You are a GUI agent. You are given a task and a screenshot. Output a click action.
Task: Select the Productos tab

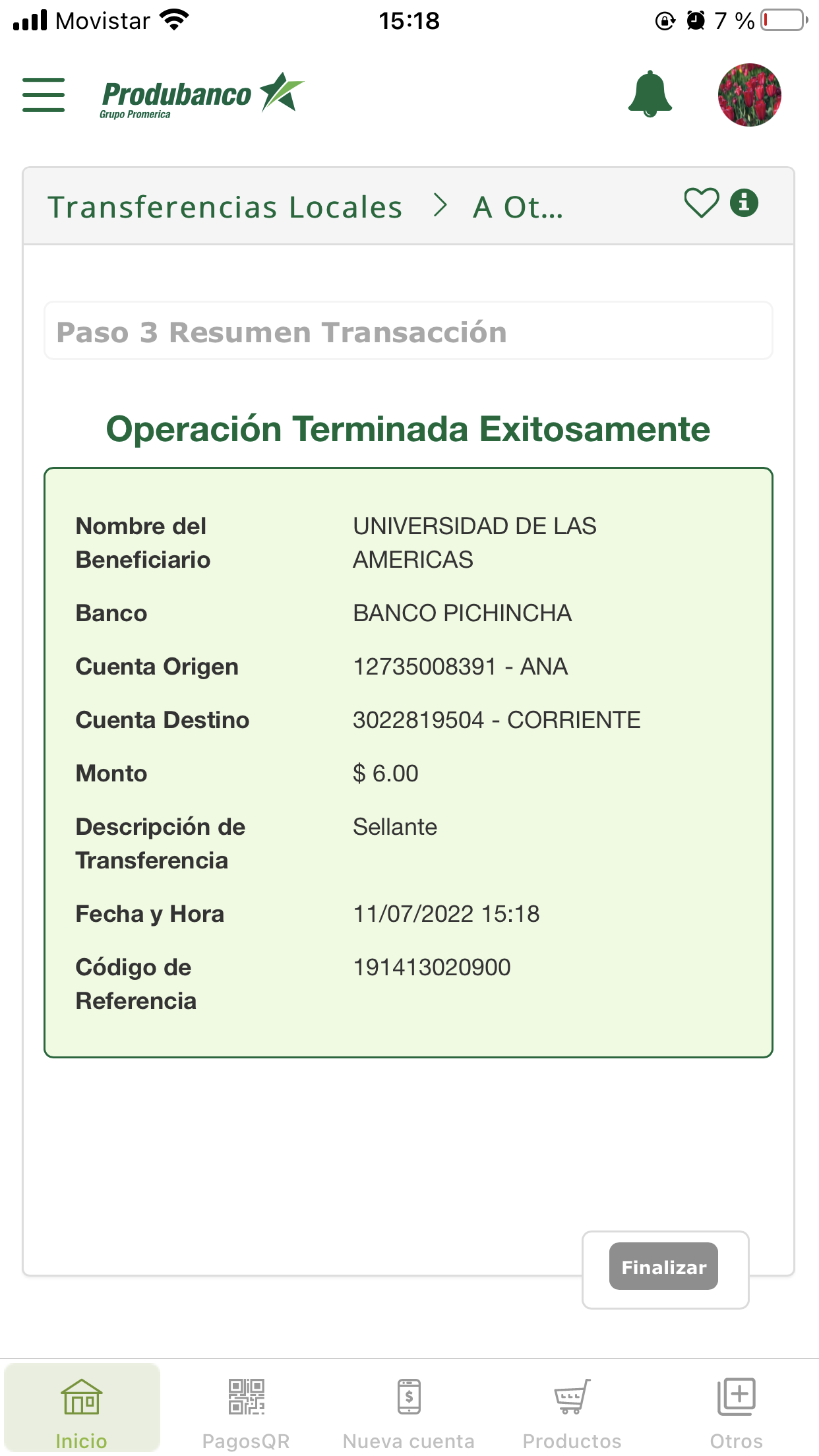pos(572,1409)
